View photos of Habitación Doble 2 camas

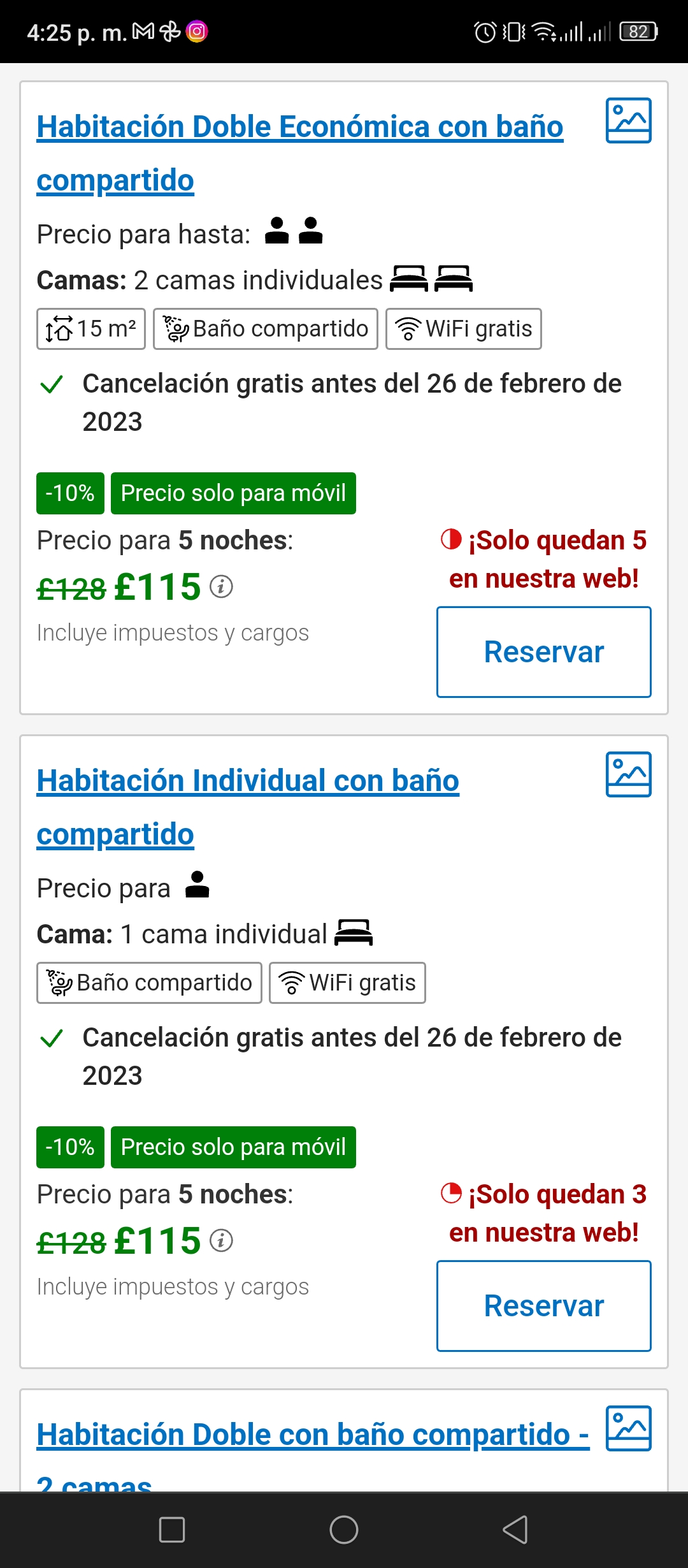[x=628, y=1428]
